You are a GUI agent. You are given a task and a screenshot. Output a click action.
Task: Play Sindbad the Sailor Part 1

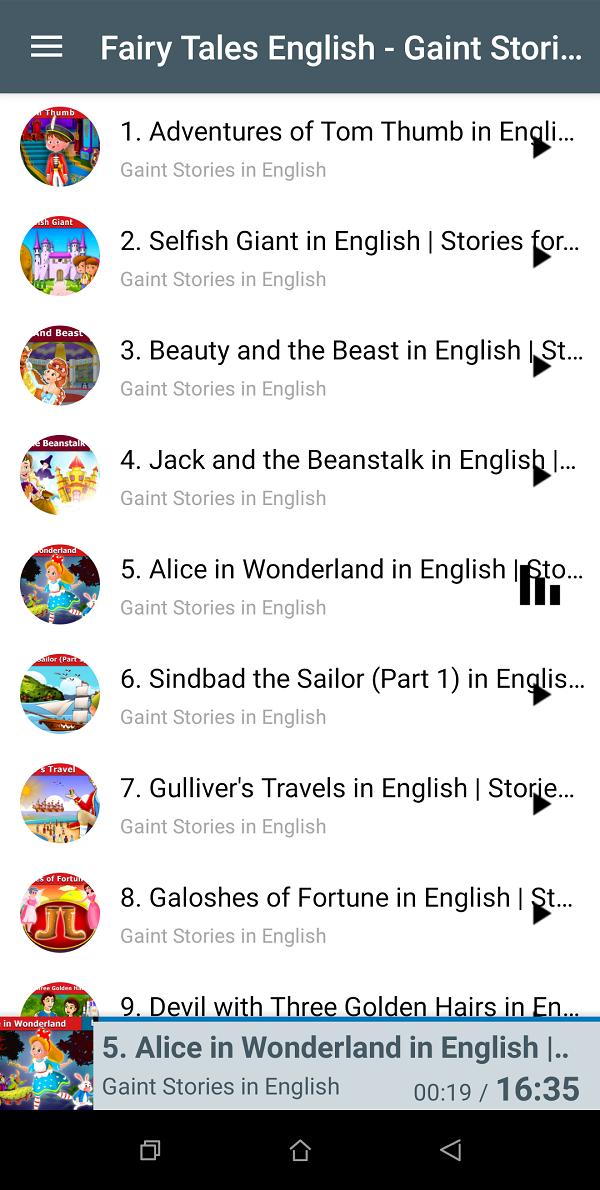tap(541, 695)
